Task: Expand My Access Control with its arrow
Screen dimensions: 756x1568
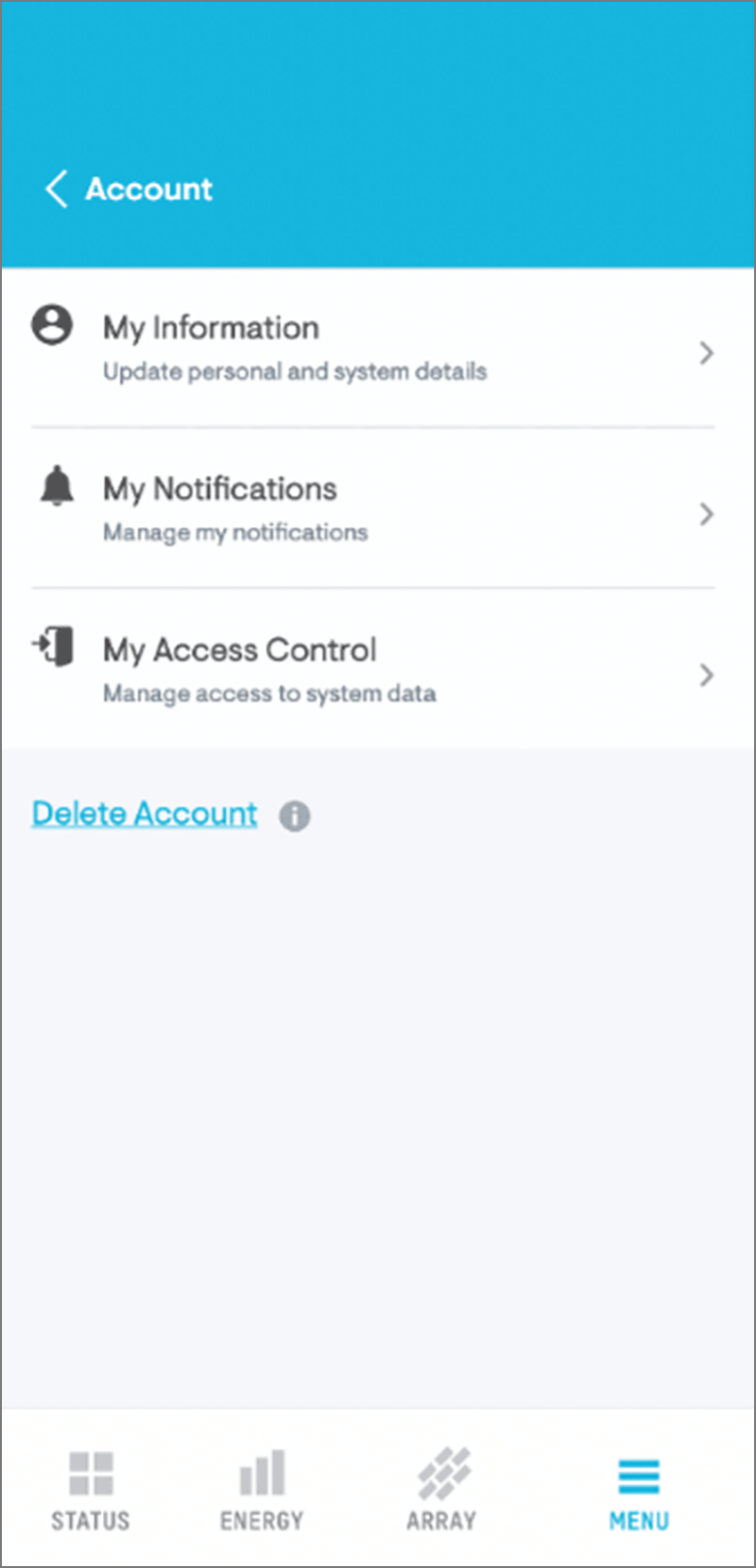Action: tap(707, 674)
